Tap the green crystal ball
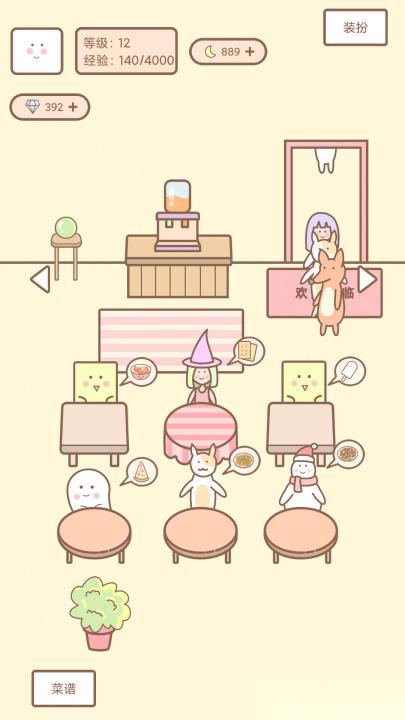The width and height of the screenshot is (405, 720). [x=66, y=228]
